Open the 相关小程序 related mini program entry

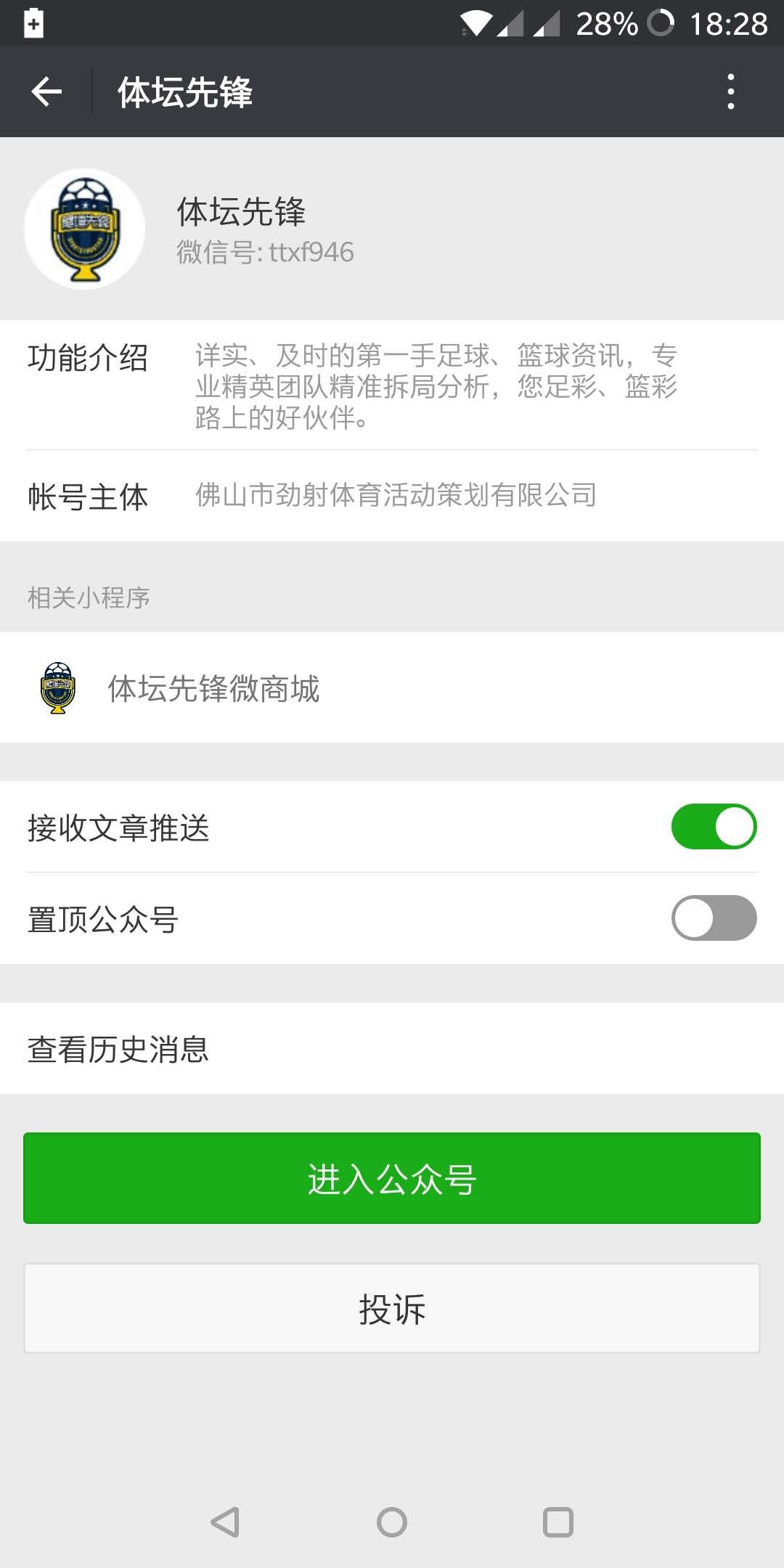pos(215,691)
